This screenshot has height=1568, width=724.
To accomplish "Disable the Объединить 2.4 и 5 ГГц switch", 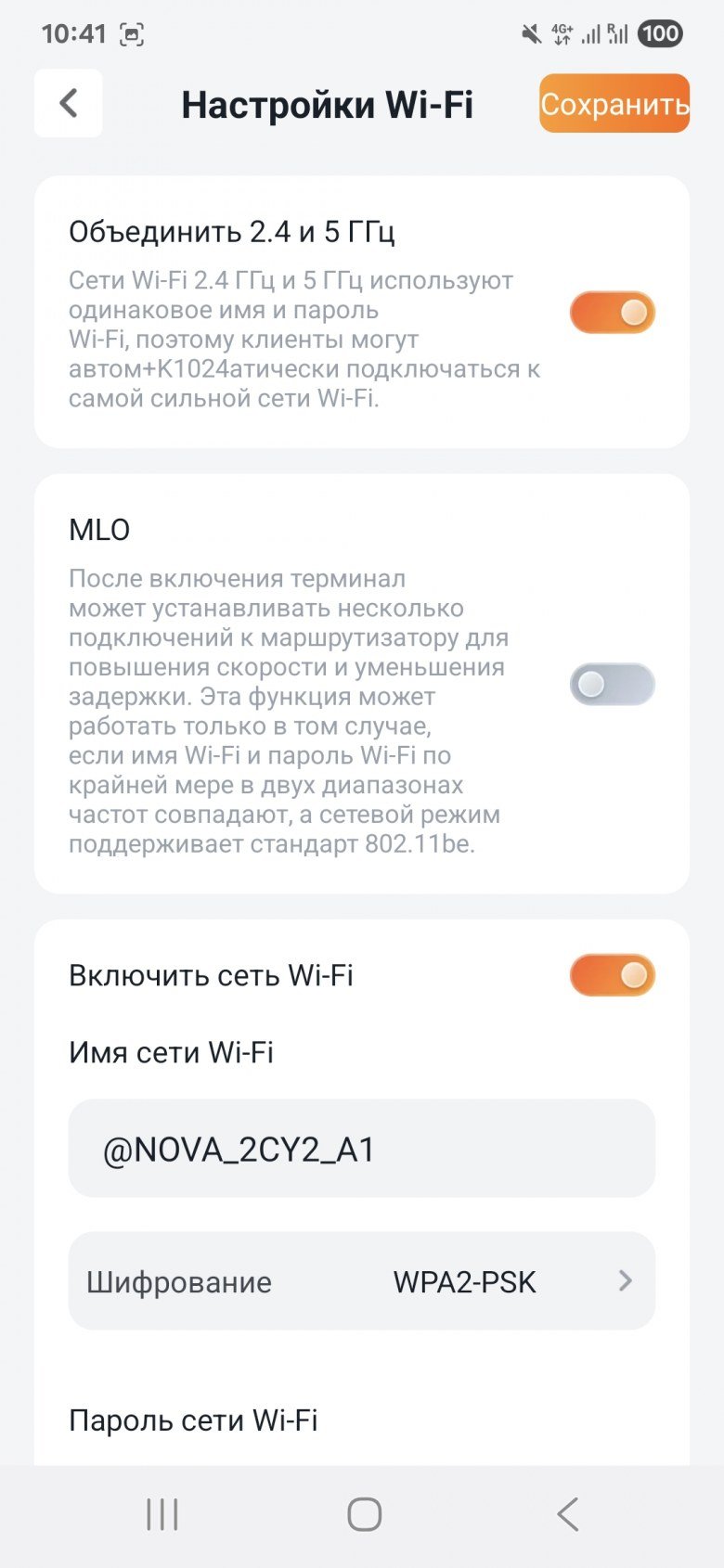I will coord(613,313).
